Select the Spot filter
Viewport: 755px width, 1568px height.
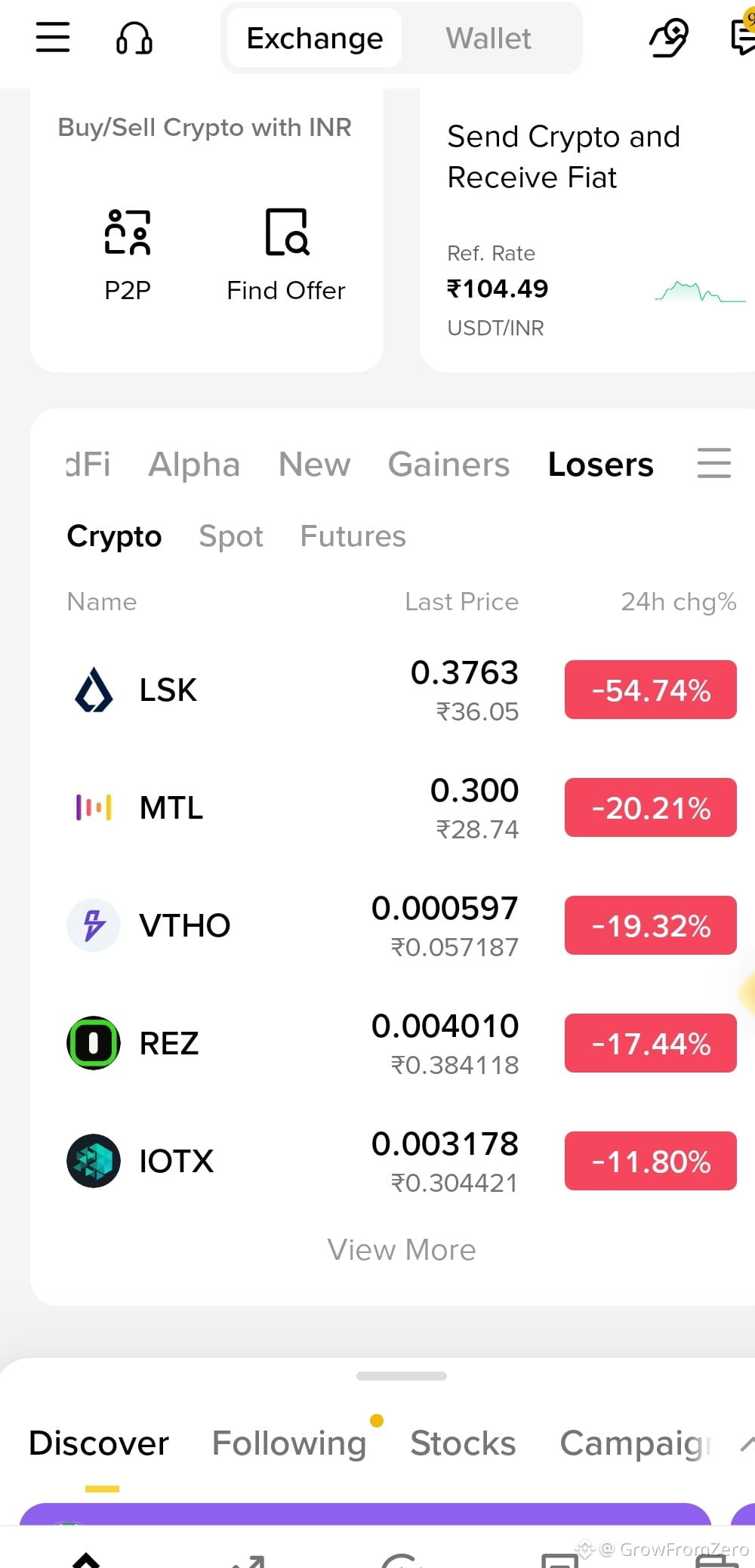click(x=231, y=536)
